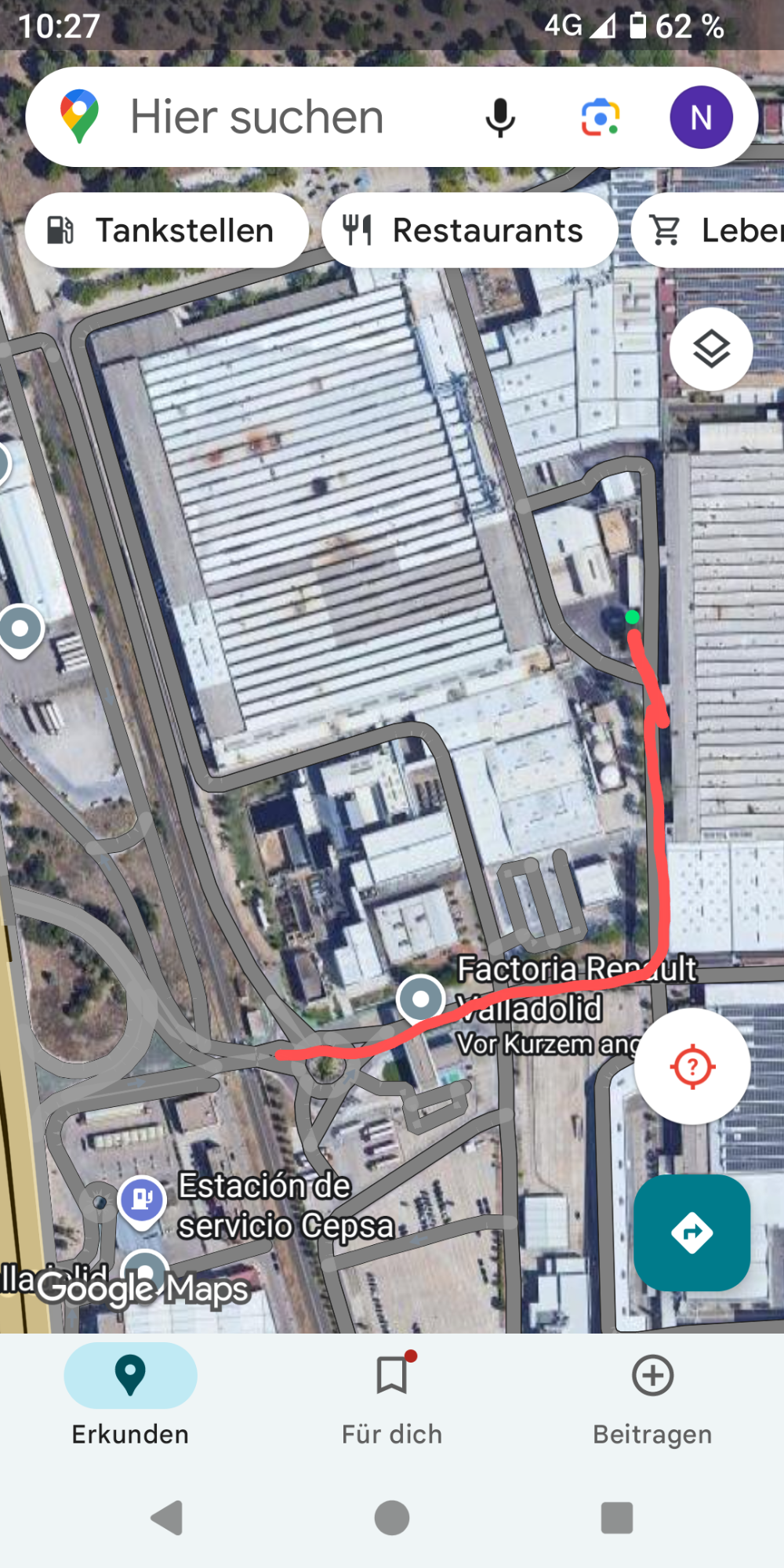Open Estación de servicio Cepsa marker
Image resolution: width=784 pixels, height=1568 pixels.
pyautogui.click(x=142, y=1200)
